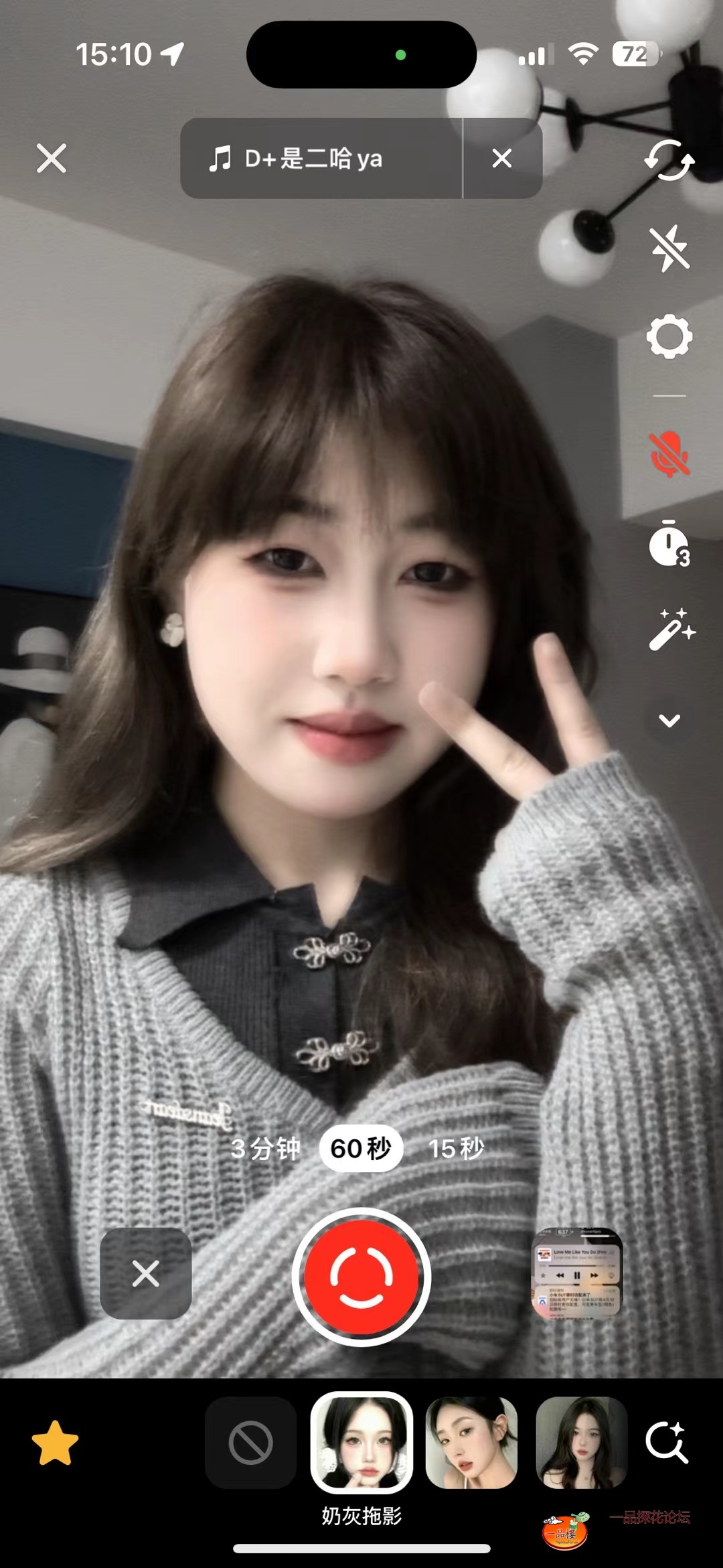Image resolution: width=723 pixels, height=1568 pixels.
Task: Open the countdown timer
Action: coord(669,544)
